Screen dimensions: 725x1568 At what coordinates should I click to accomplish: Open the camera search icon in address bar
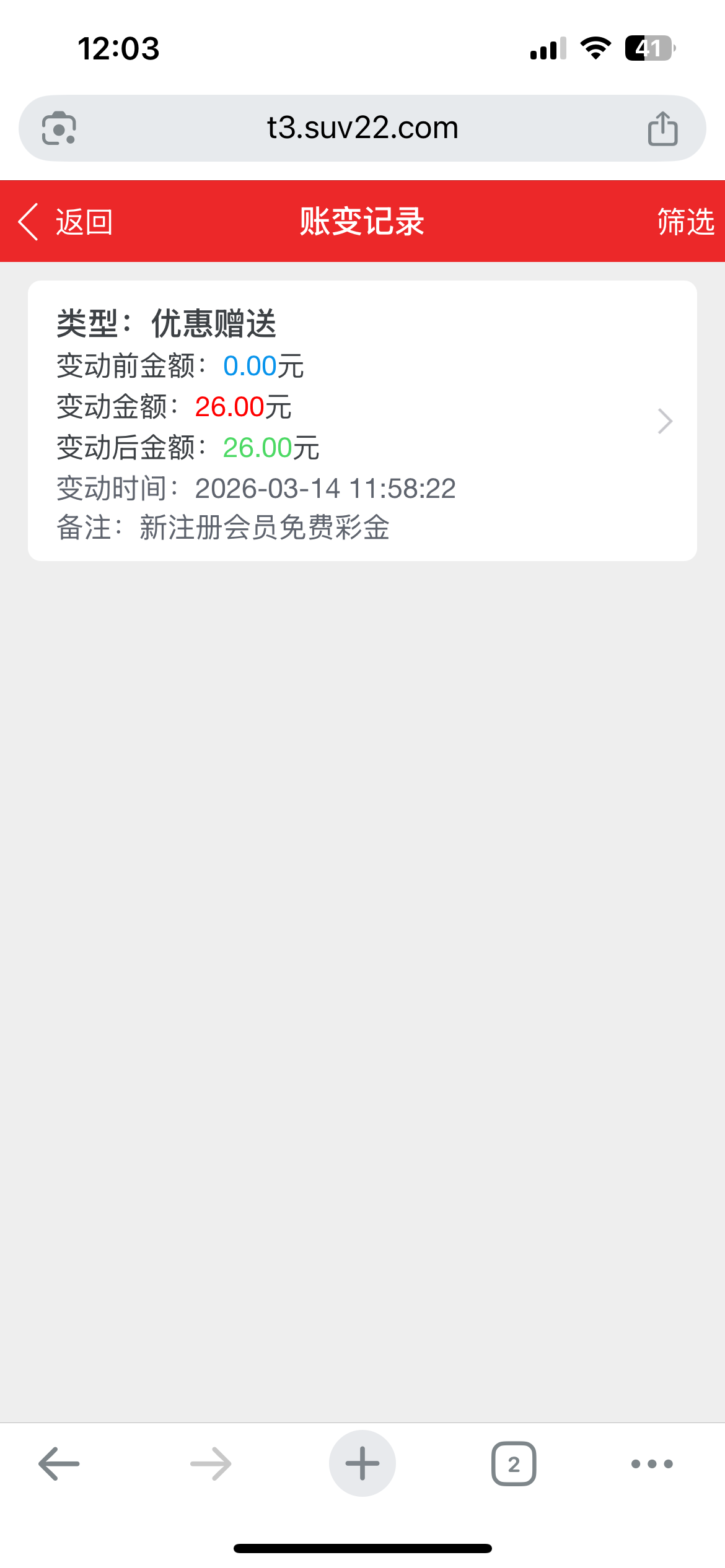[59, 129]
